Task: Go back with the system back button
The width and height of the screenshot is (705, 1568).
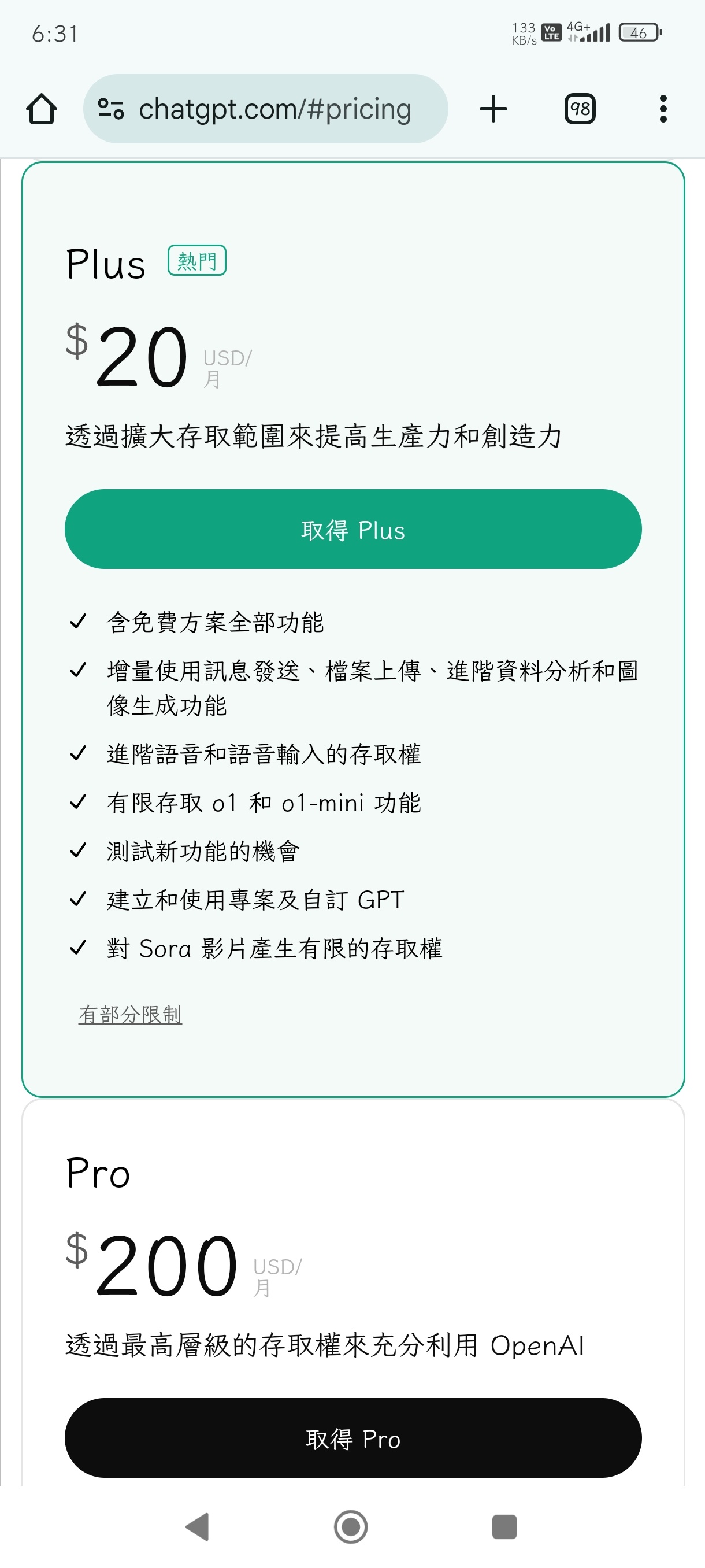Action: [198, 1526]
